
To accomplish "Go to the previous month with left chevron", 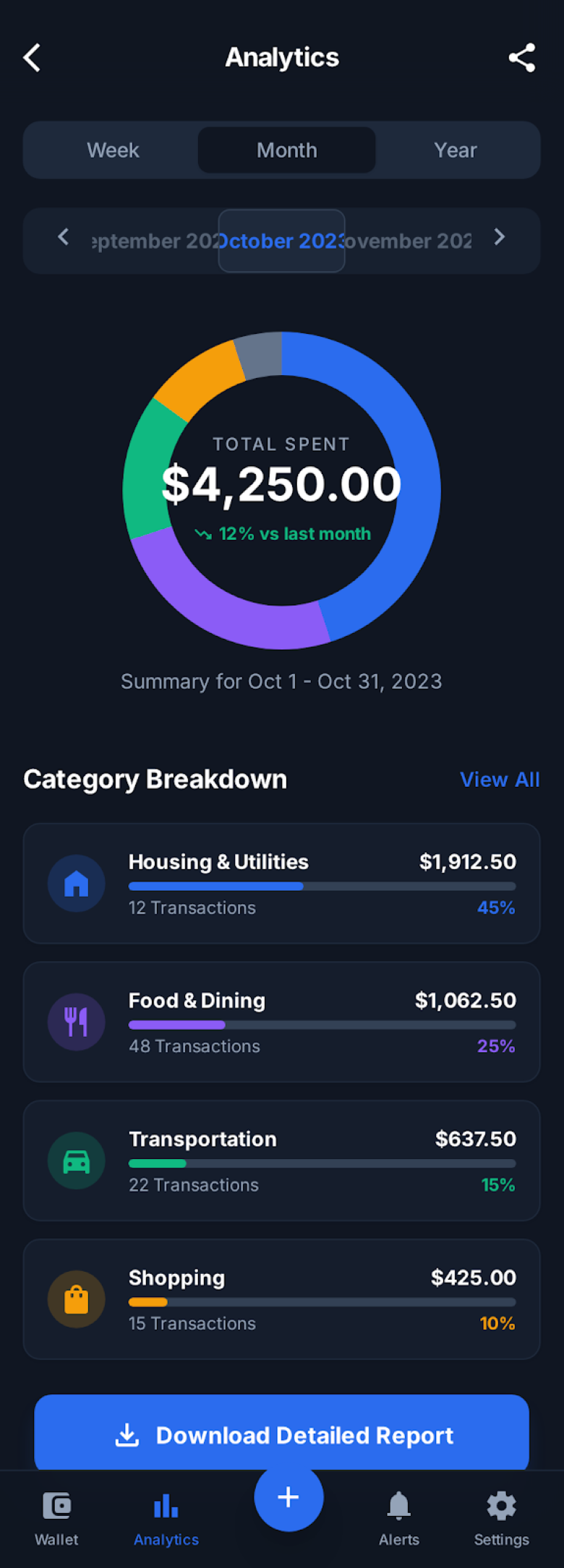I will [x=64, y=237].
